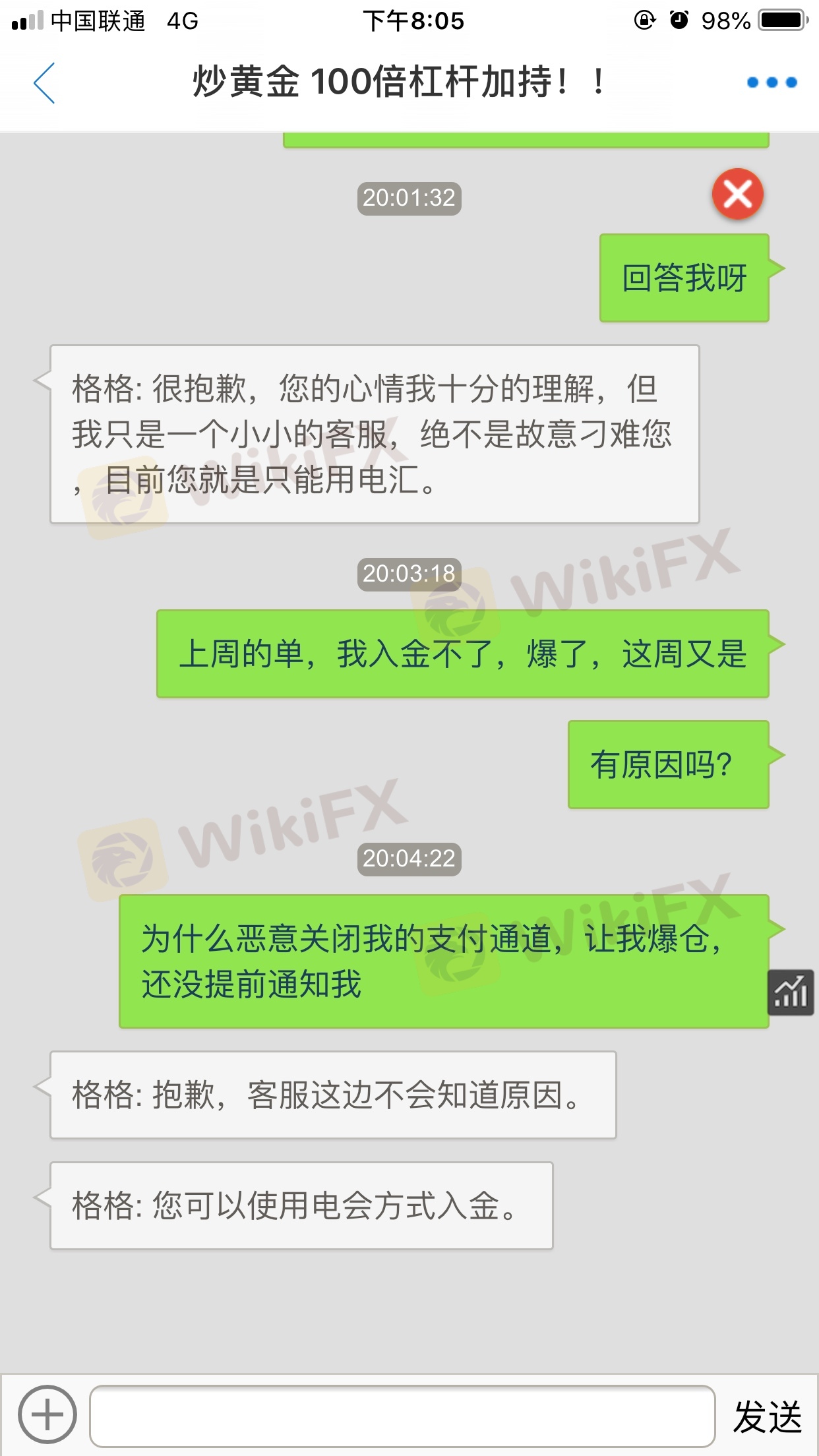Open the plus attachment menu
This screenshot has width=819, height=1456.
point(47,1414)
